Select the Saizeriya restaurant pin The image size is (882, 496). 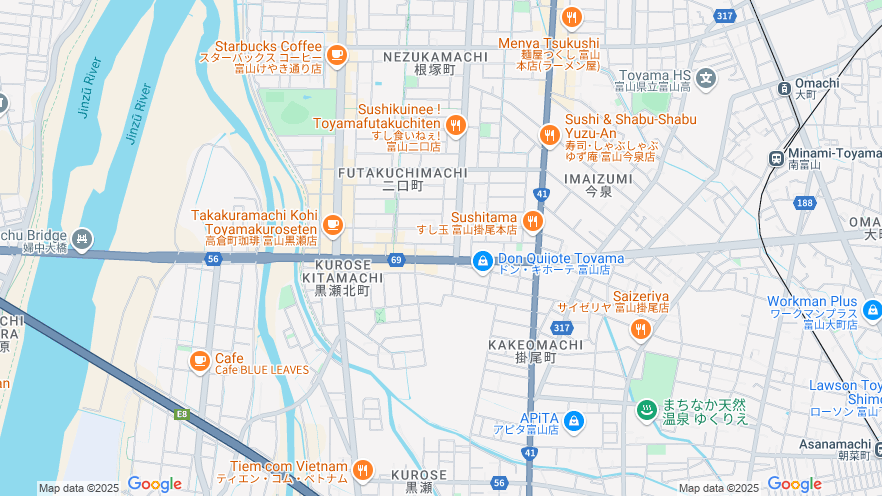[x=640, y=329]
